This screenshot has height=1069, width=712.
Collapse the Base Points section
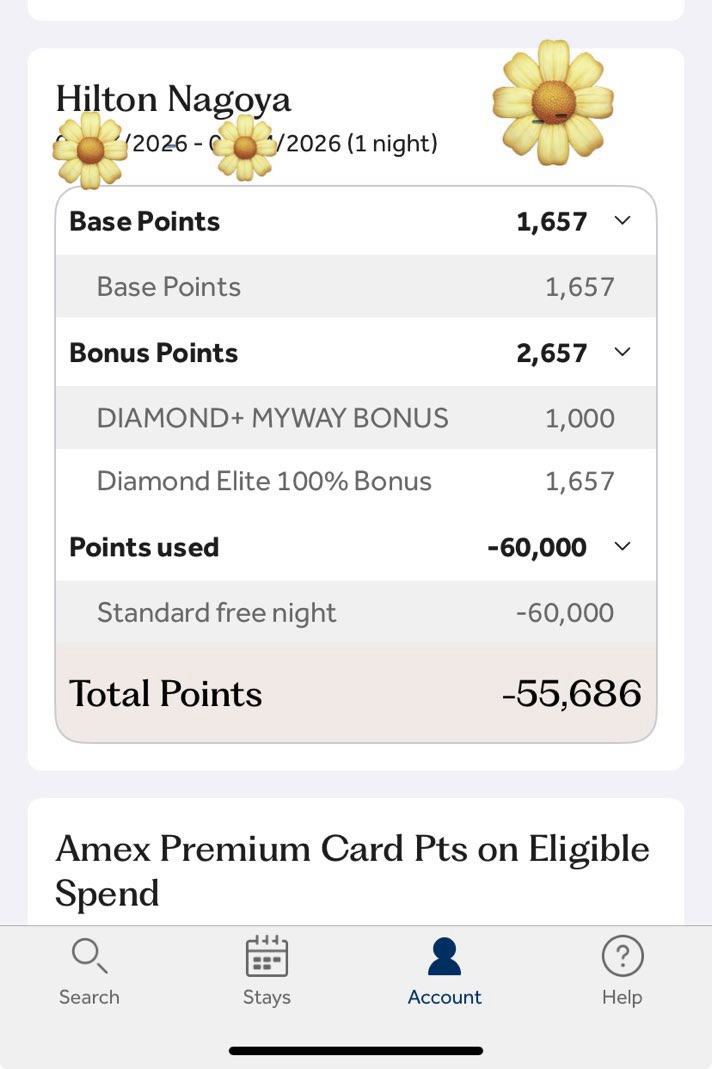(x=622, y=221)
